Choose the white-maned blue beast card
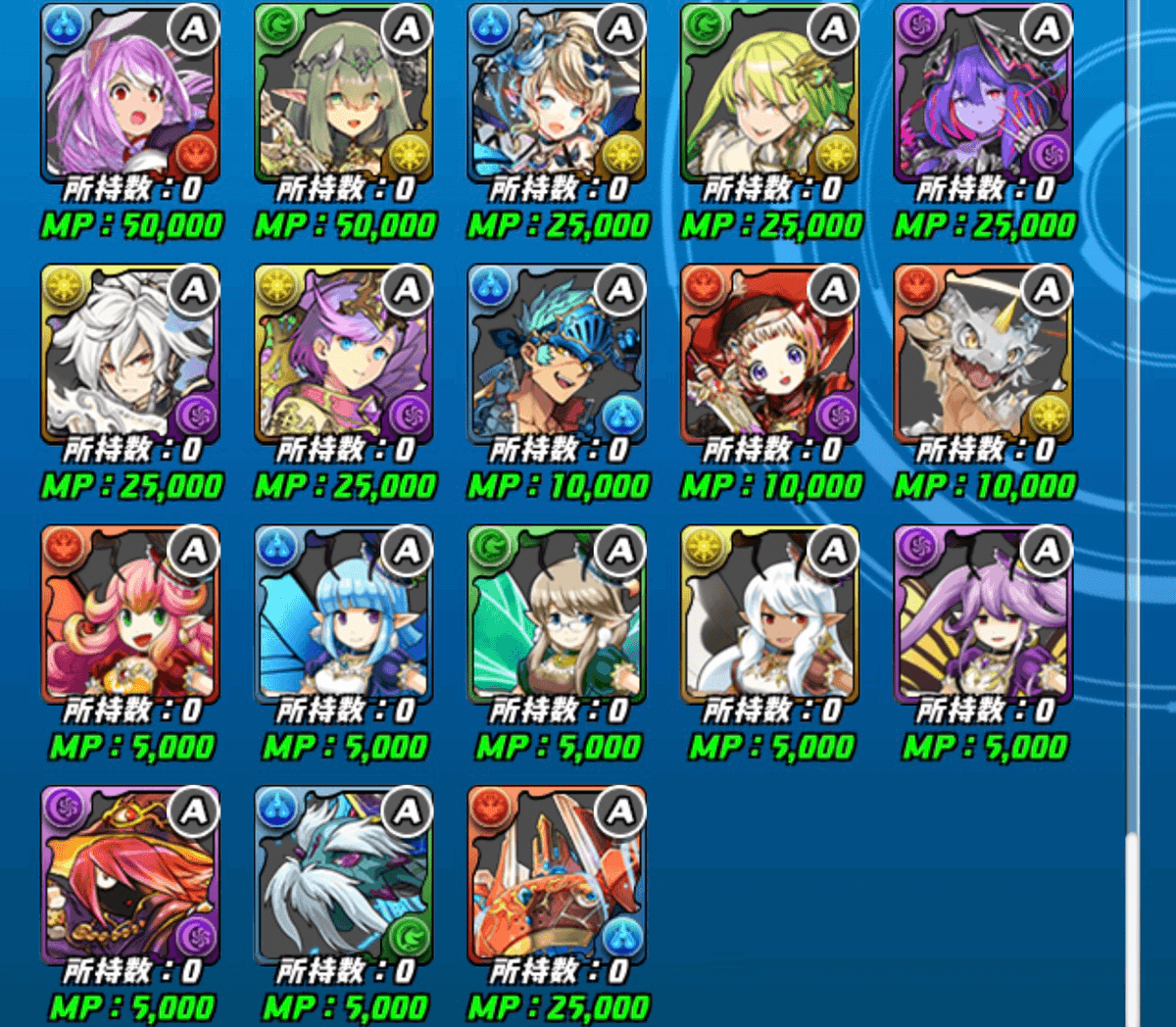Image resolution: width=1176 pixels, height=1027 pixels. 343,875
